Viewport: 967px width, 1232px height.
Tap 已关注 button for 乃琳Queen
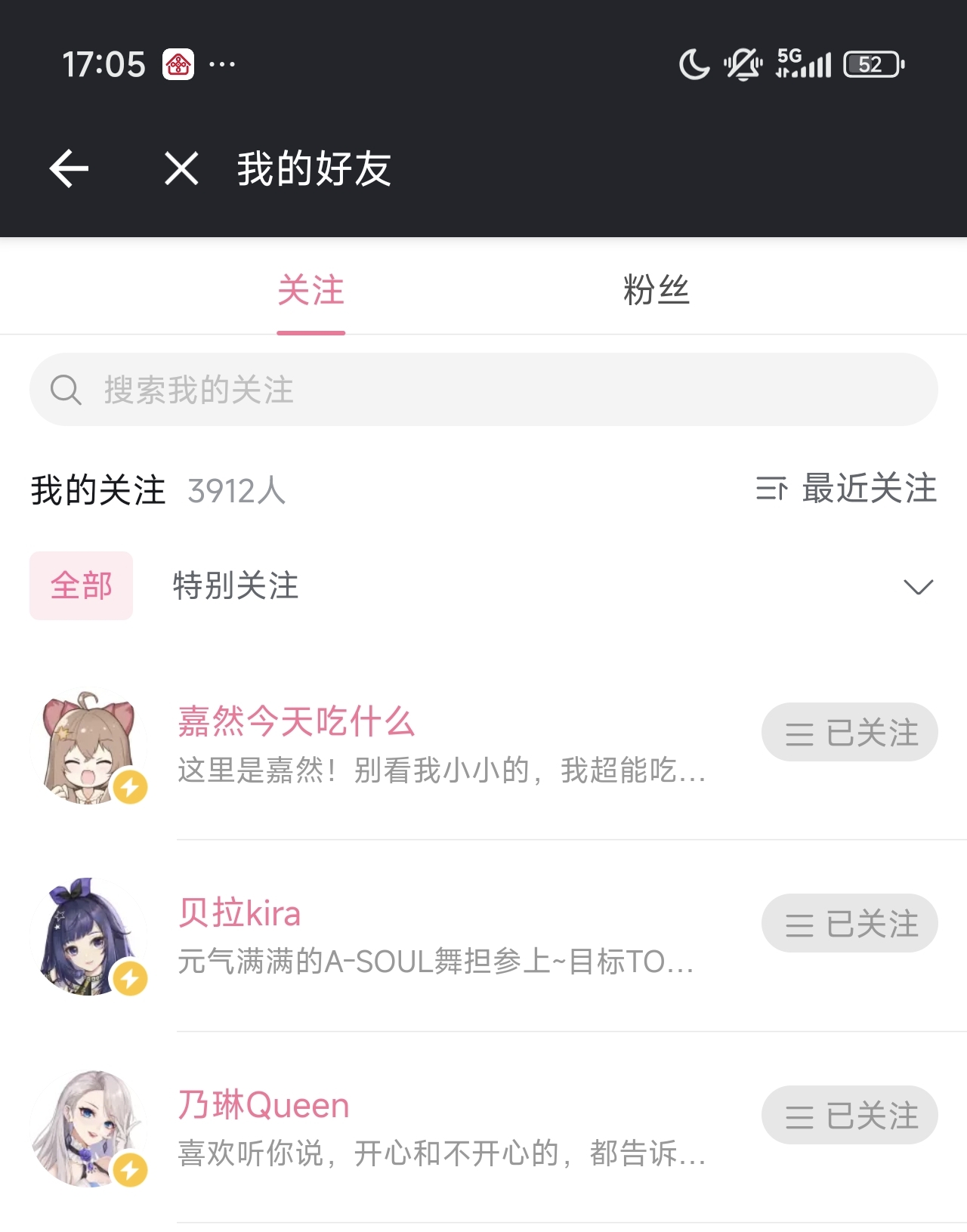pos(849,1116)
